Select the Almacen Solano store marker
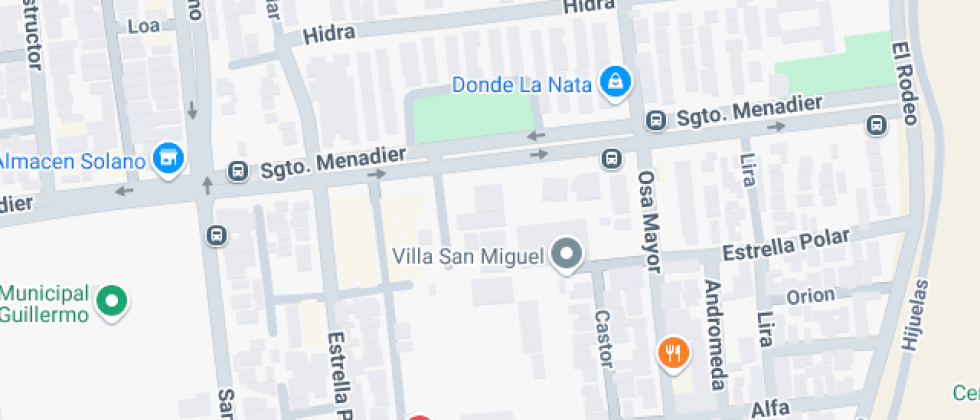 tap(168, 158)
